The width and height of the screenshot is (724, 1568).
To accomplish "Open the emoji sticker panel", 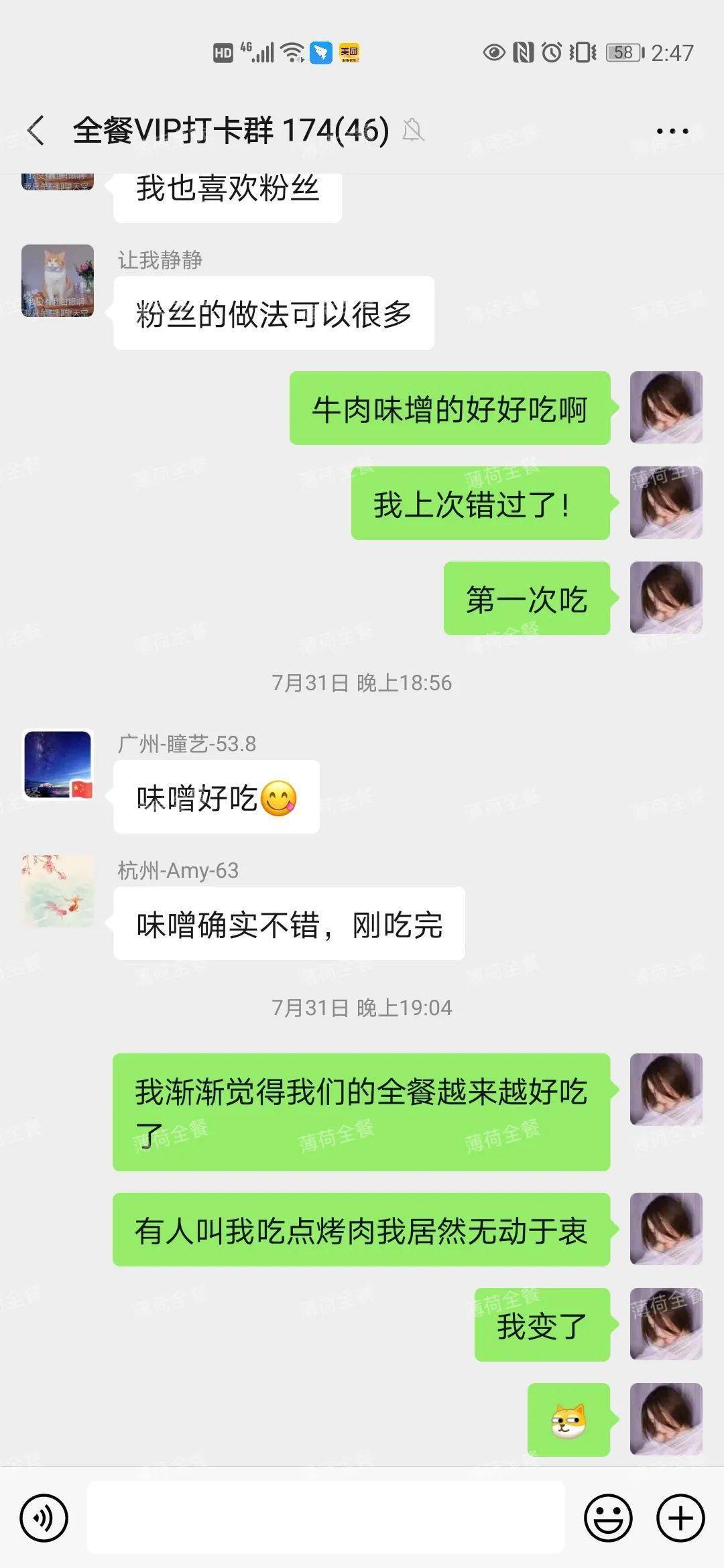I will (608, 1518).
